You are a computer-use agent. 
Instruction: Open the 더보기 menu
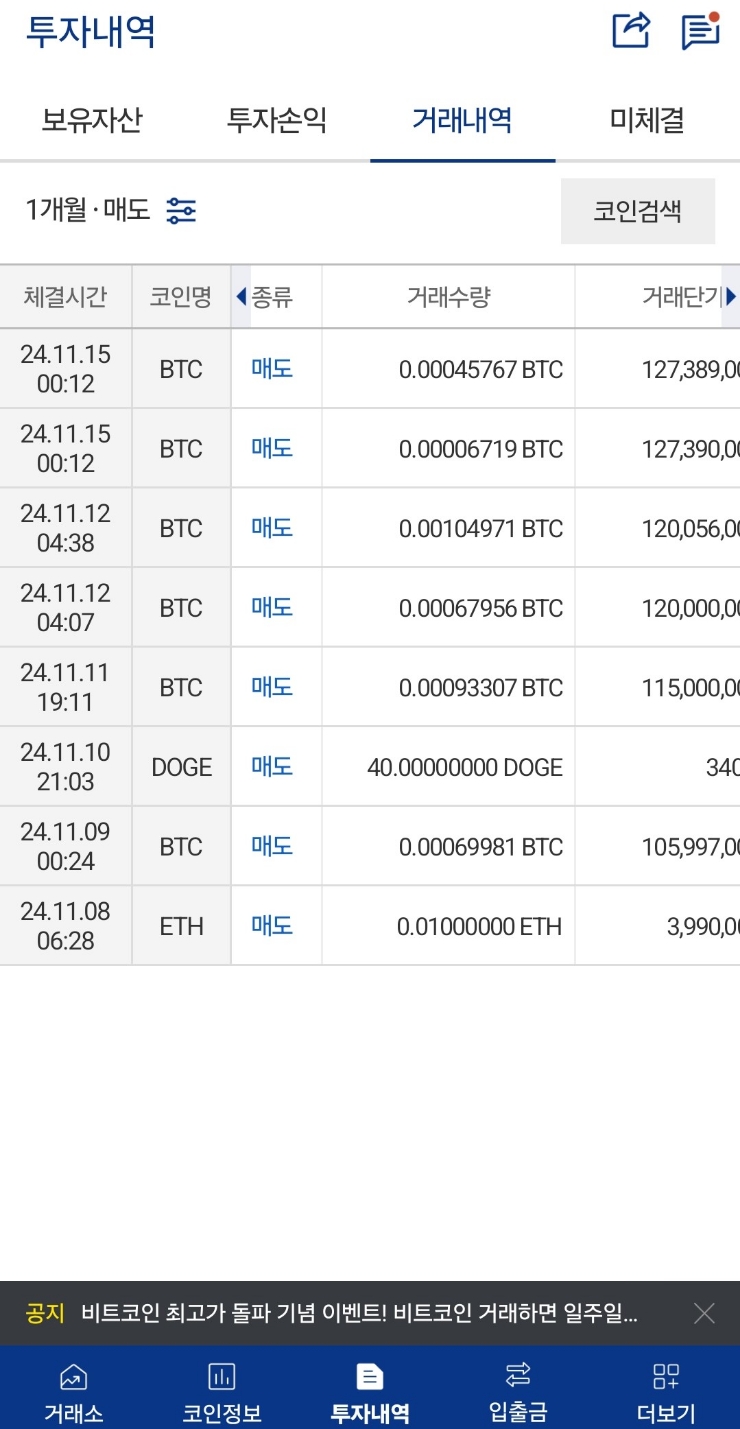point(666,1392)
